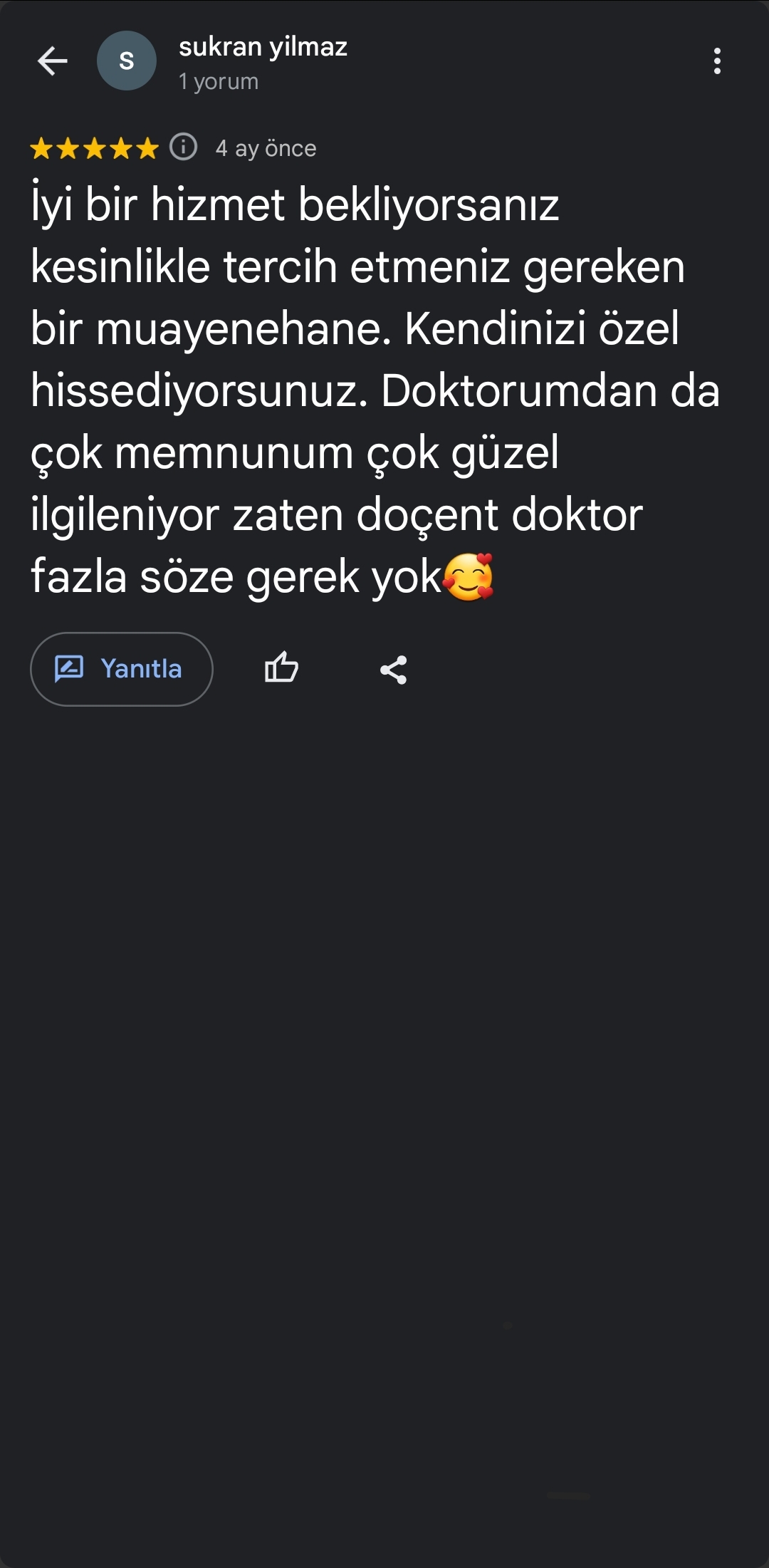Go back using the arrow icon
This screenshot has height=1568, width=769.
53,61
